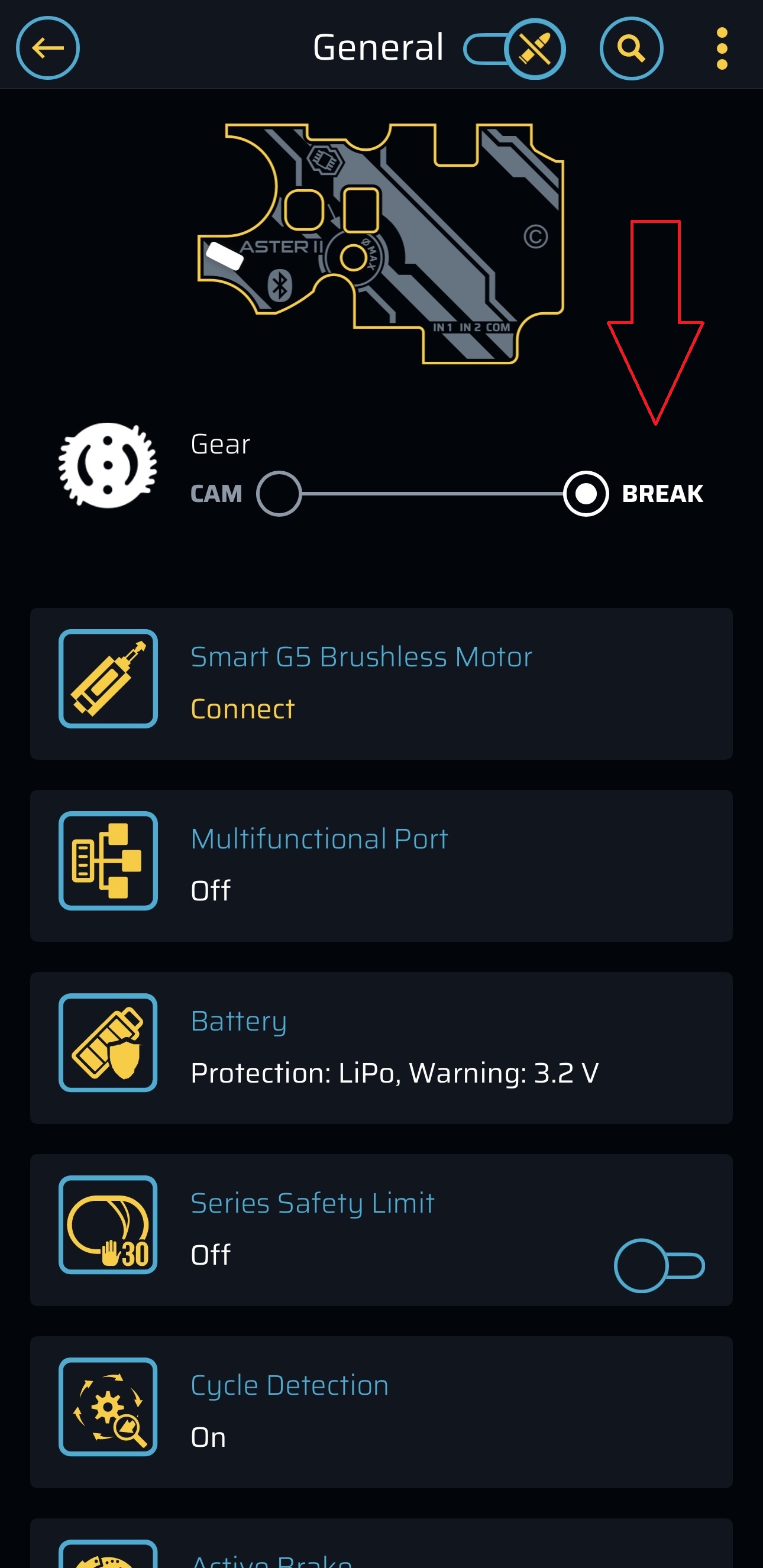Open the search magnifier
This screenshot has width=763, height=1568.
point(631,48)
